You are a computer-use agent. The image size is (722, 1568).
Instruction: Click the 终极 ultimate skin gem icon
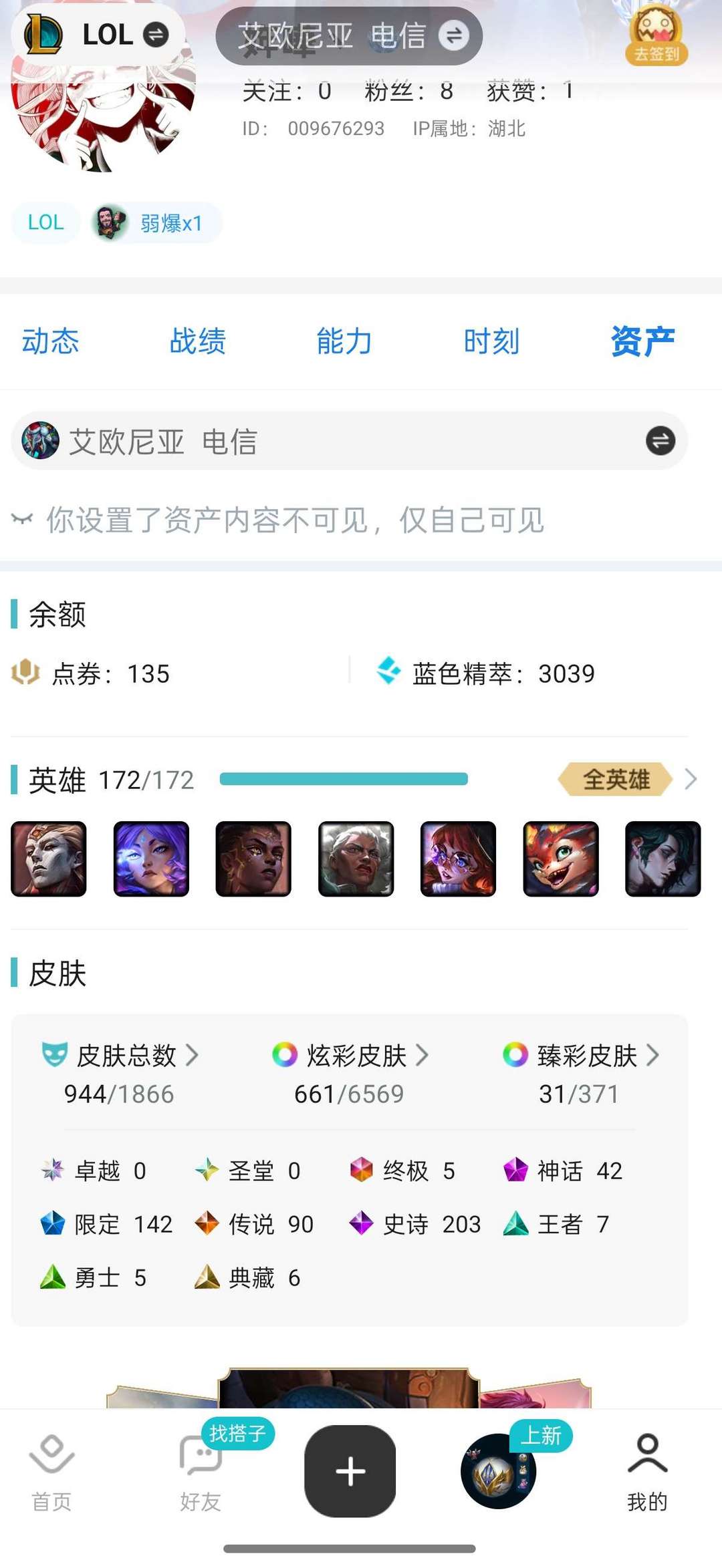point(361,1171)
